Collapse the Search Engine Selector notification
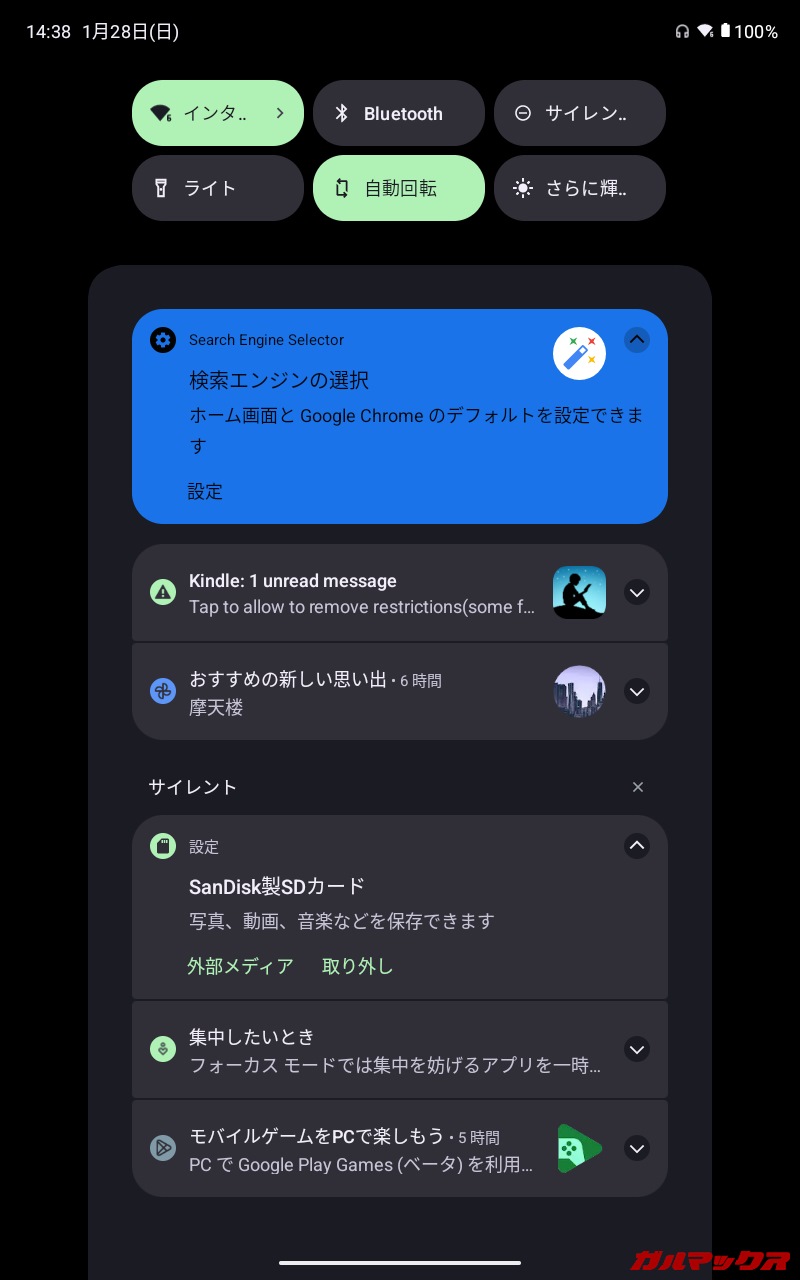Image resolution: width=800 pixels, height=1280 pixels. click(x=637, y=340)
